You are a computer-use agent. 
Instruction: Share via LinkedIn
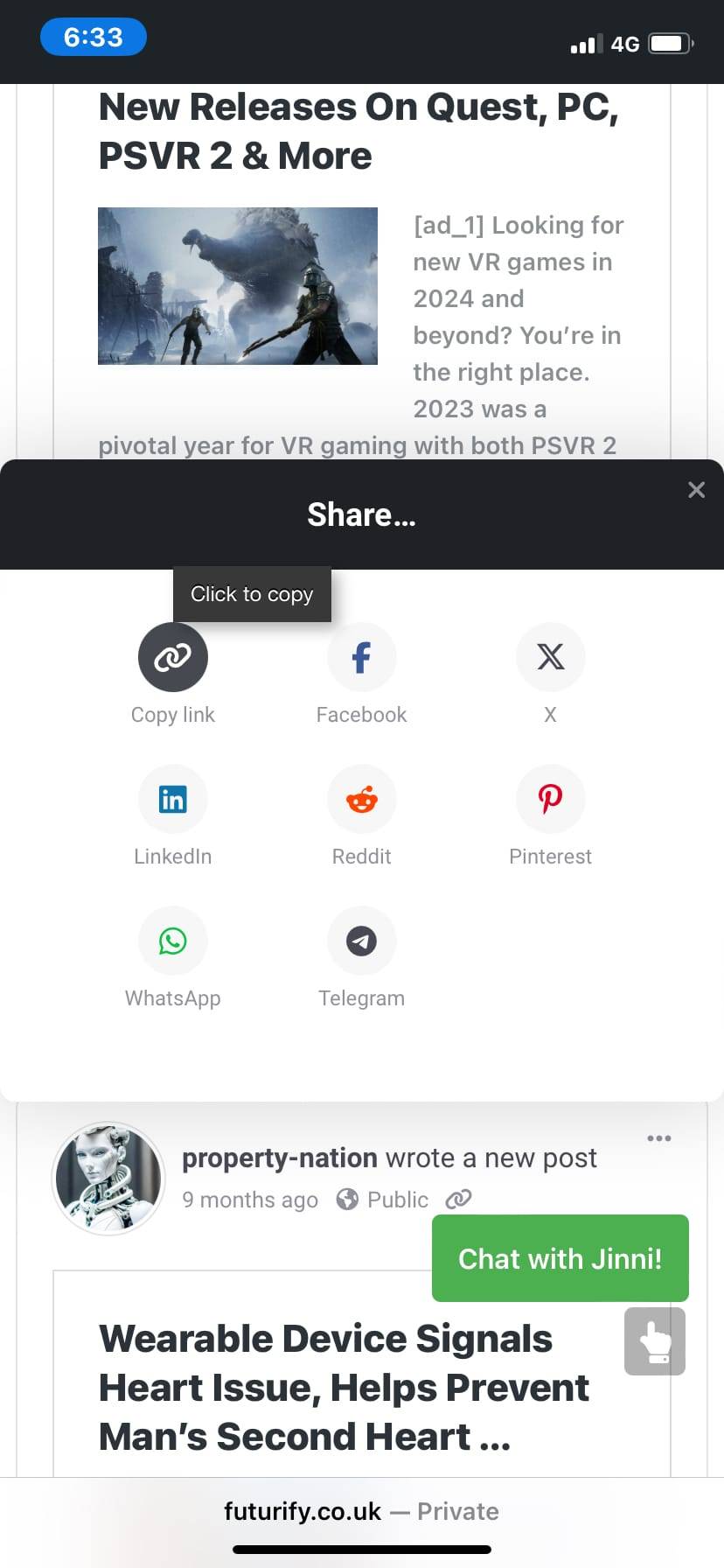point(173,799)
